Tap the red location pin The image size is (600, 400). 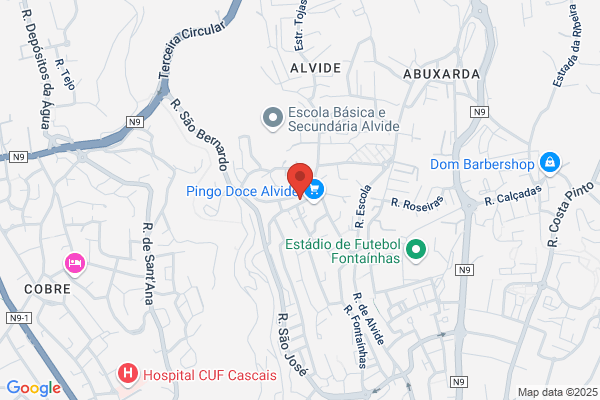click(300, 180)
